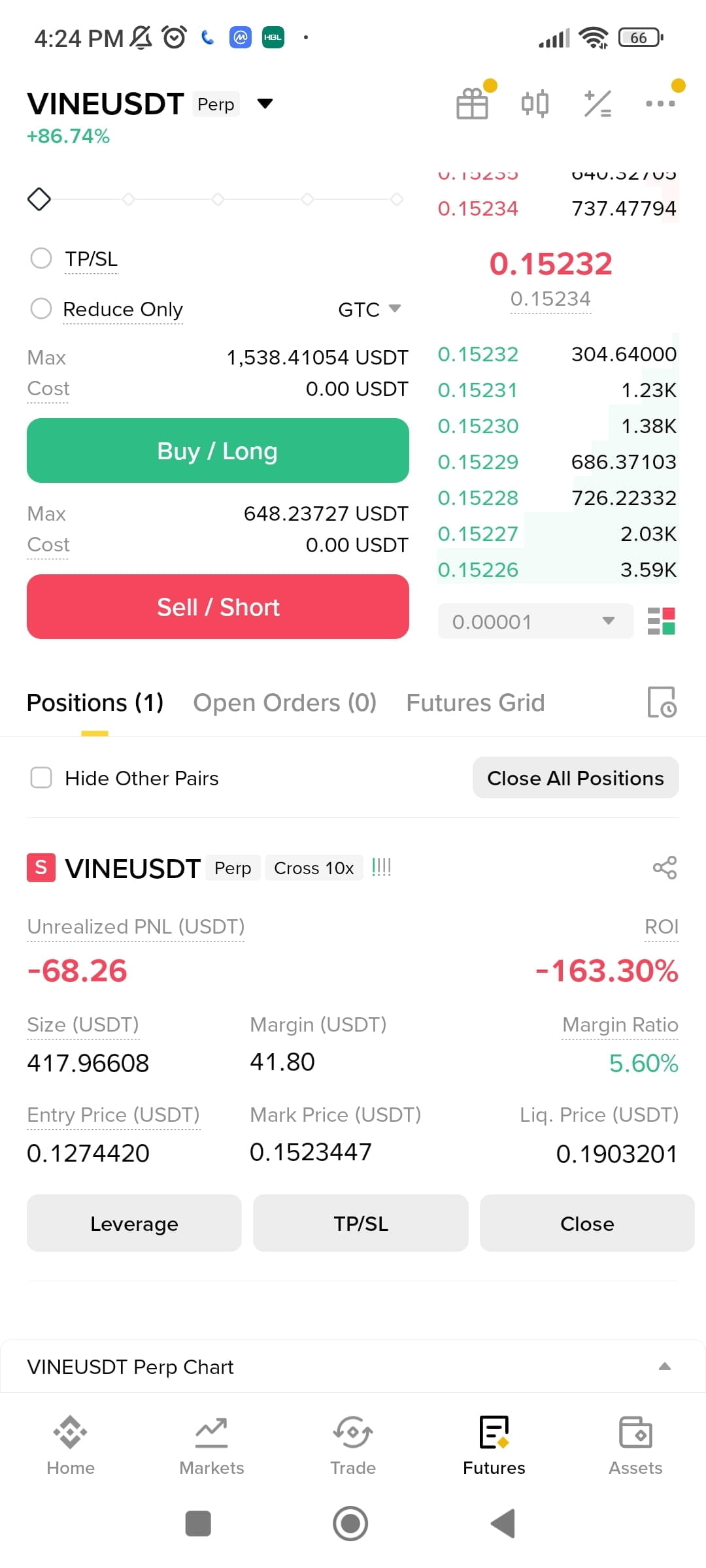Select the Reduce Only option
Screen dimensions: 706x1568
41,308
